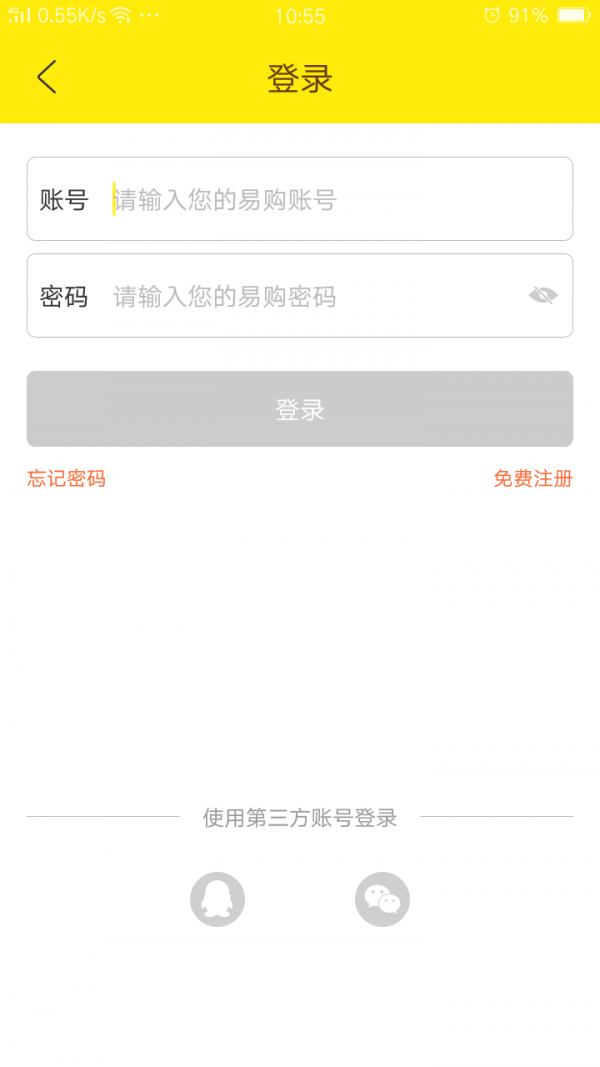This screenshot has height=1067, width=600.
Task: Tap the gray 登录 login button
Action: click(300, 409)
